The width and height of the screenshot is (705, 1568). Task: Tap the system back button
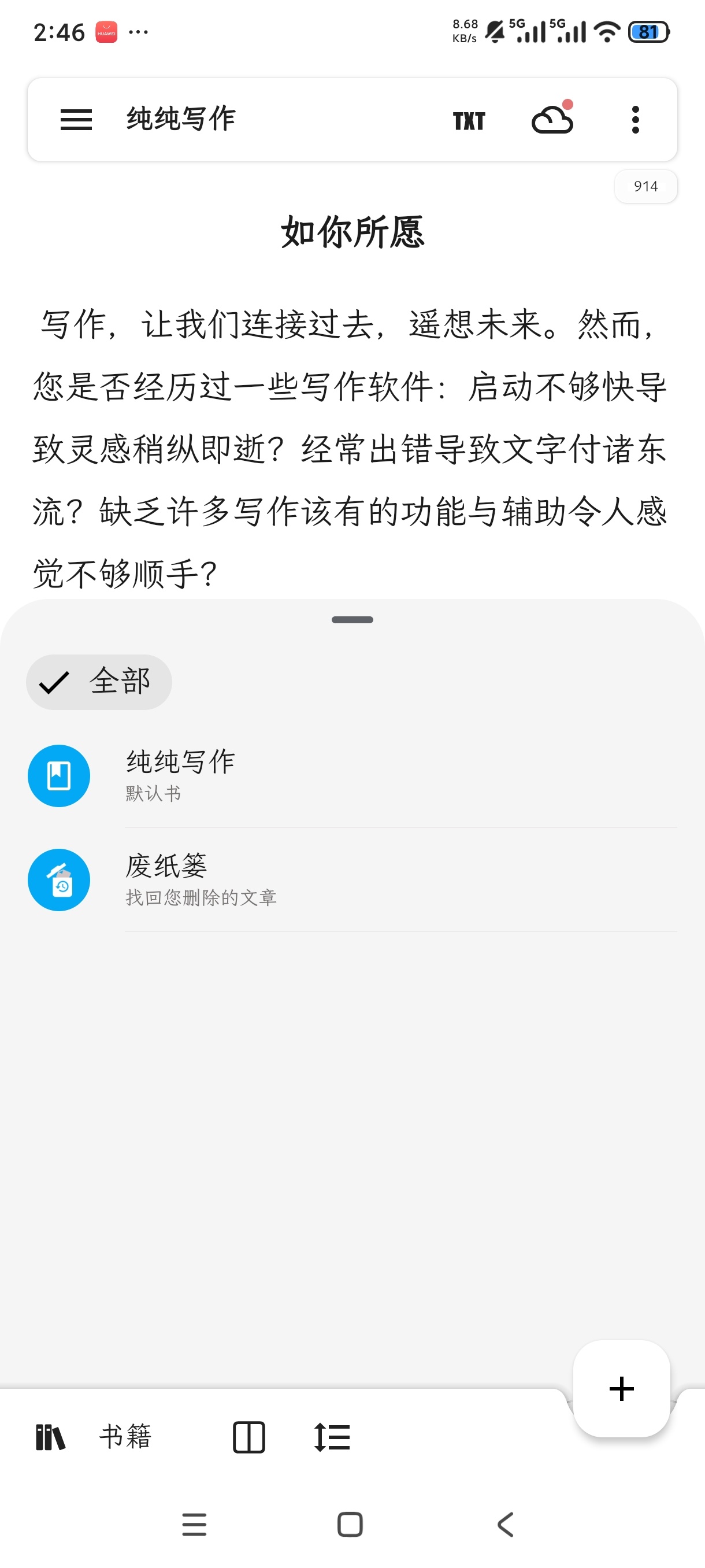pyautogui.click(x=506, y=1524)
